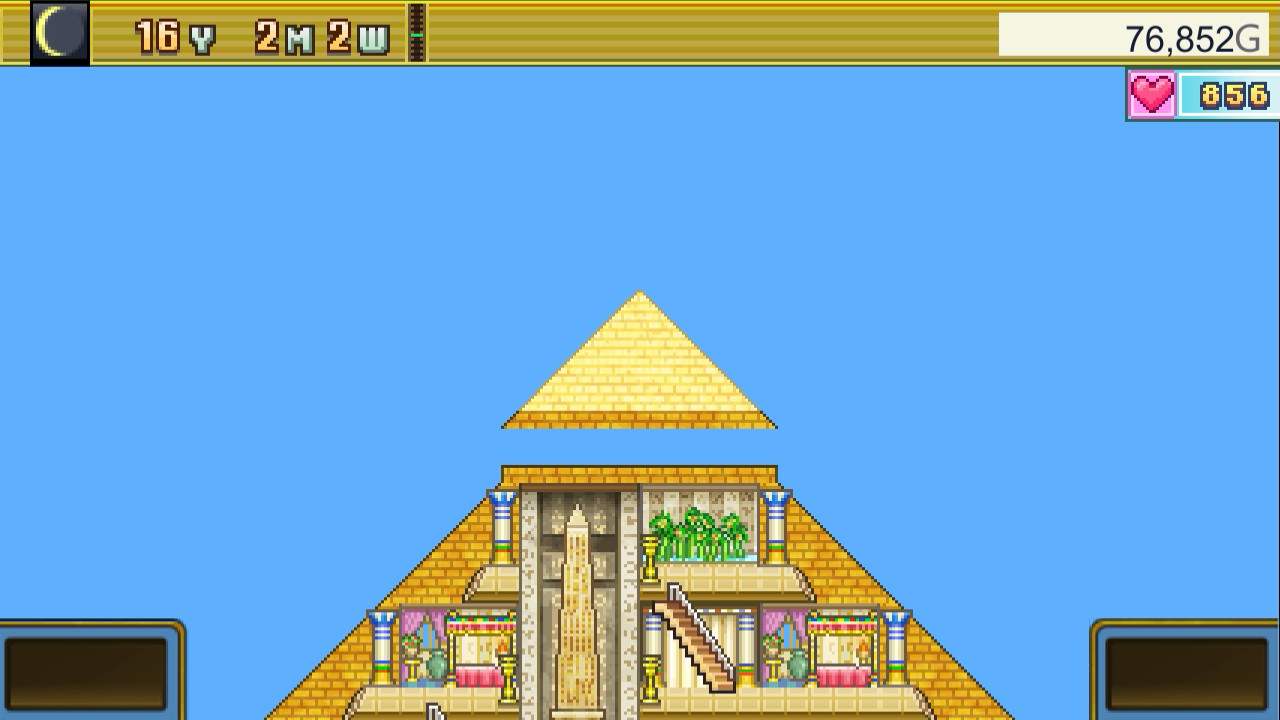This screenshot has height=720, width=1280.
Task: Select the golden obelisk tower room
Action: (578, 600)
